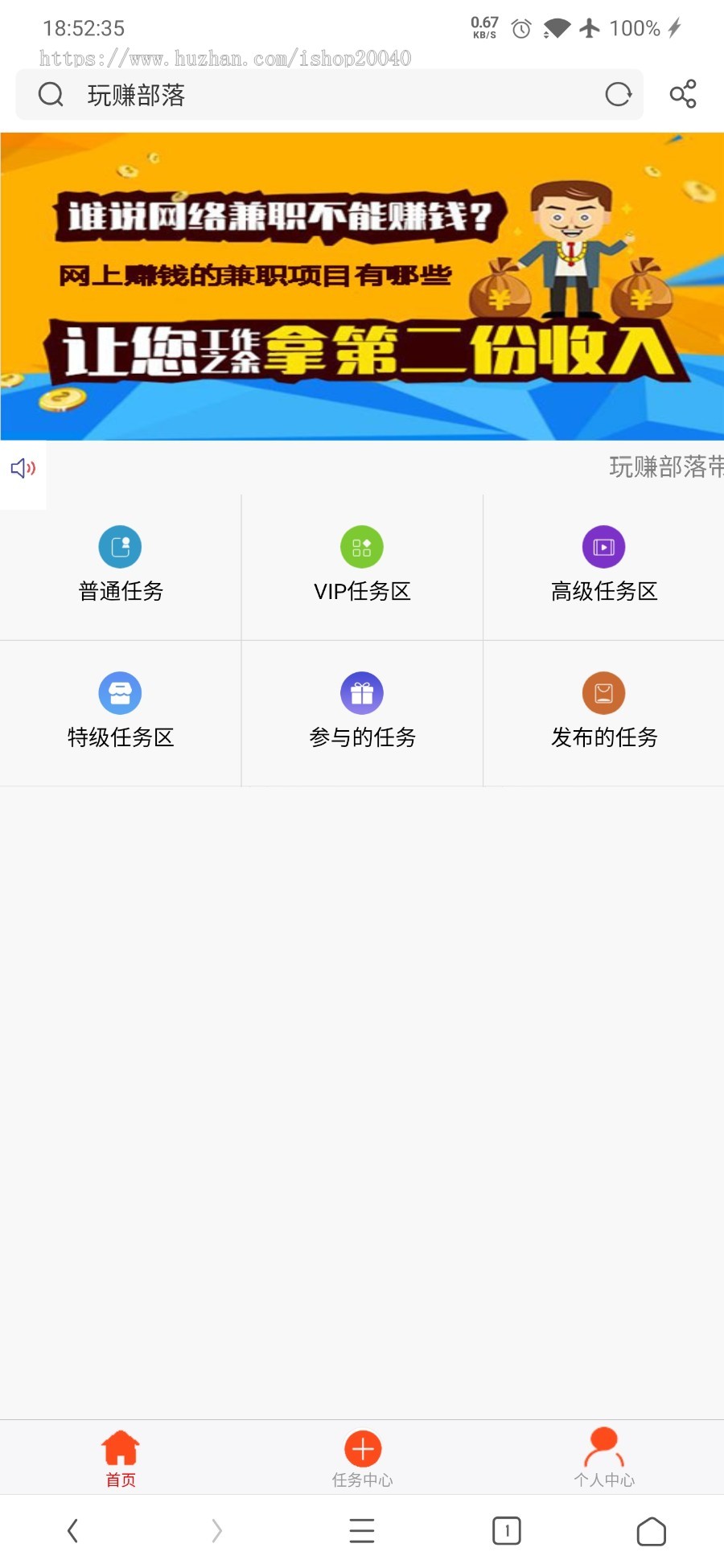Image resolution: width=724 pixels, height=1568 pixels.
Task: Tap the magnifier icon in the search bar
Action: tap(51, 94)
